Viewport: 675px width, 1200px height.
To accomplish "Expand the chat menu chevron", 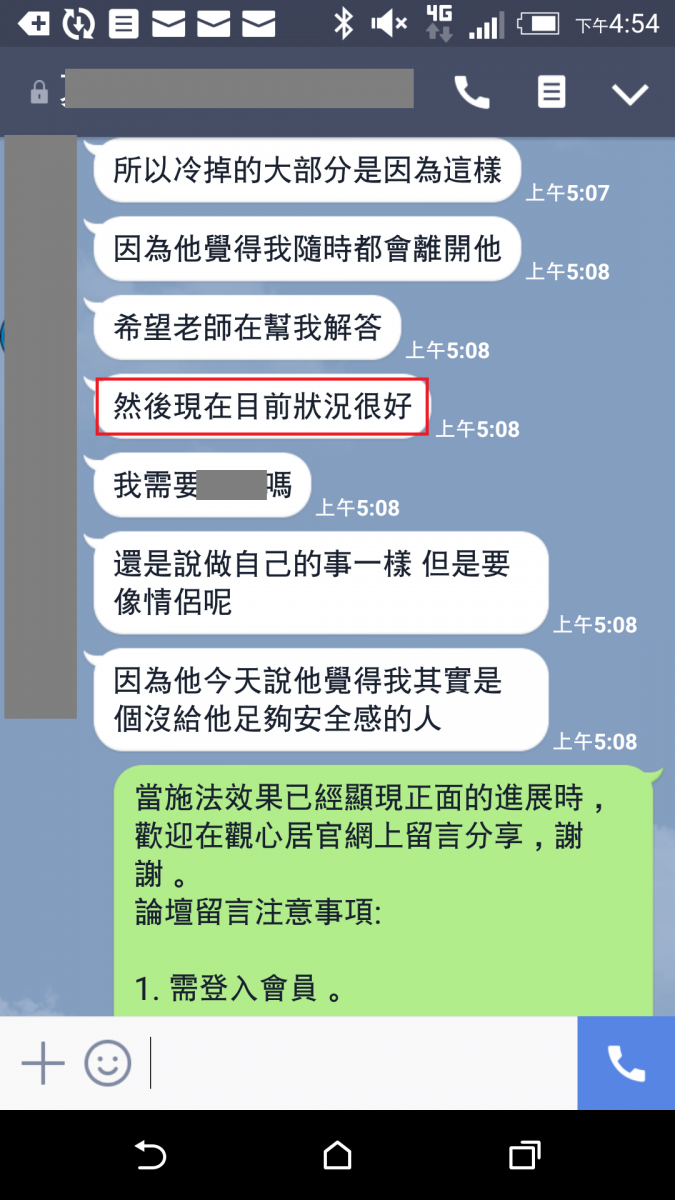I will coord(630,94).
